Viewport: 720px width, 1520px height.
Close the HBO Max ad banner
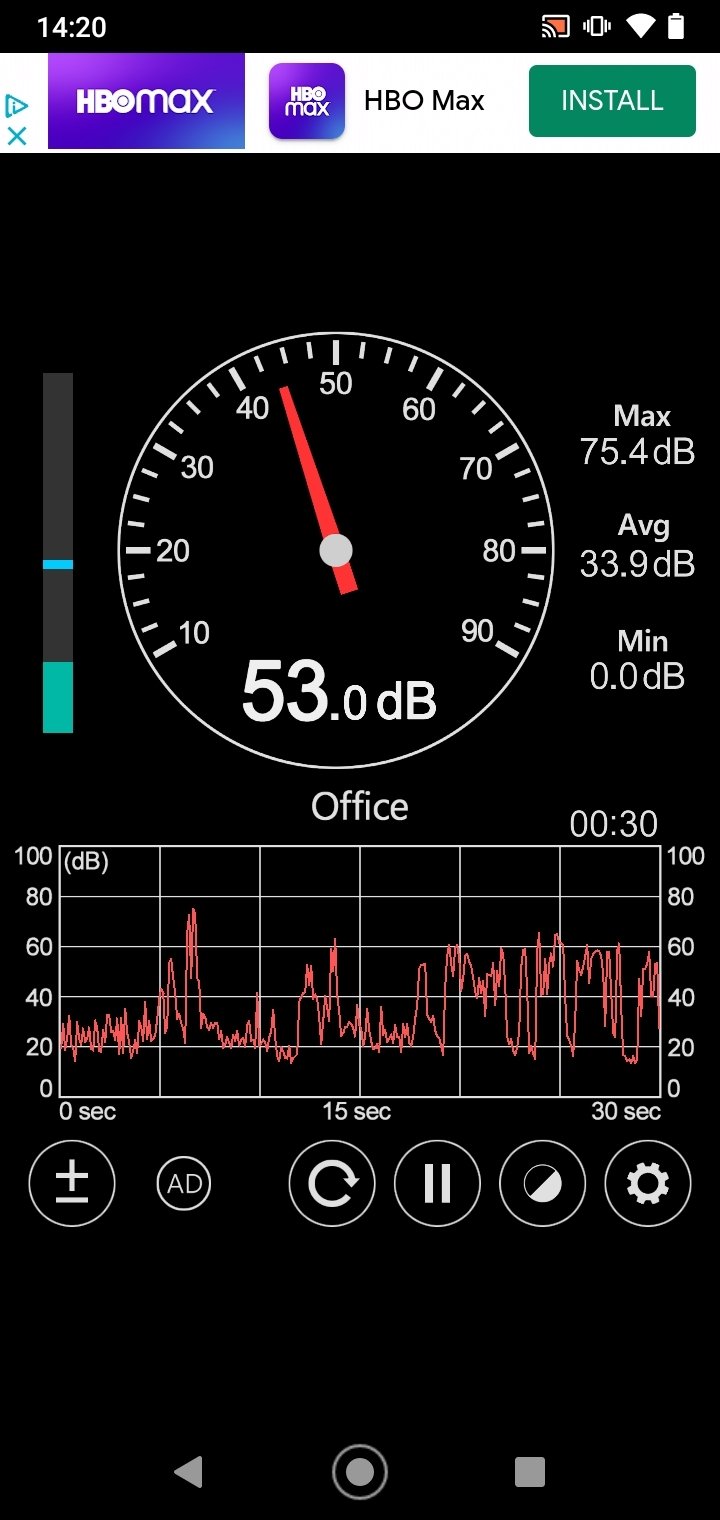tap(17, 136)
